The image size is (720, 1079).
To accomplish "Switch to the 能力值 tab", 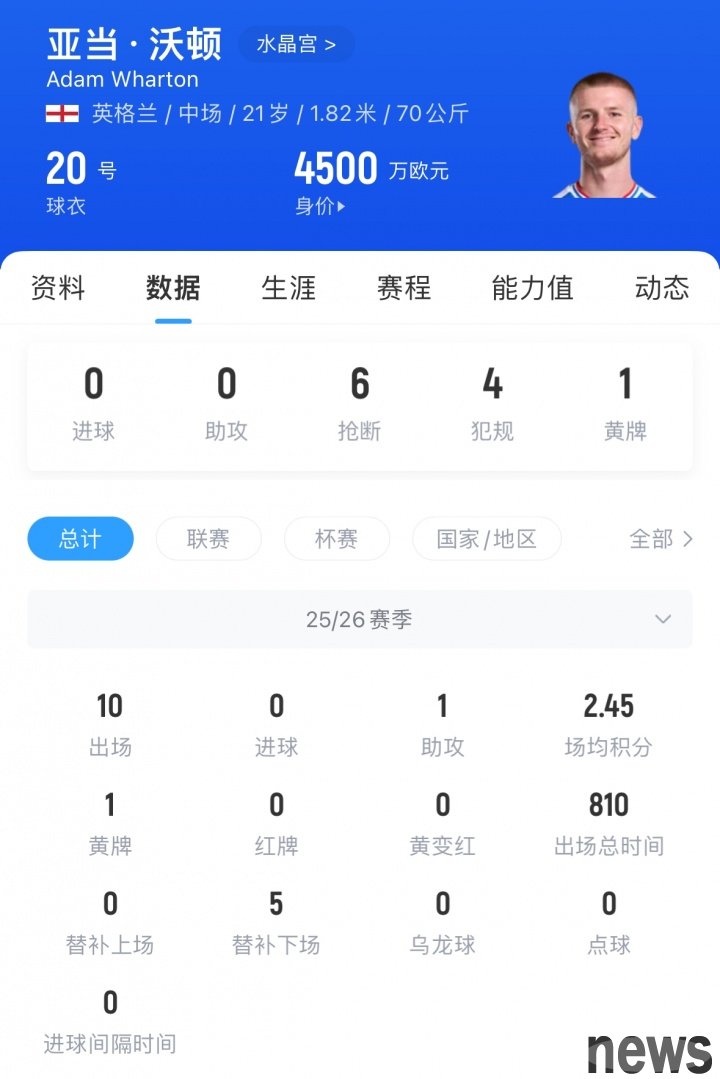I will pyautogui.click(x=532, y=288).
